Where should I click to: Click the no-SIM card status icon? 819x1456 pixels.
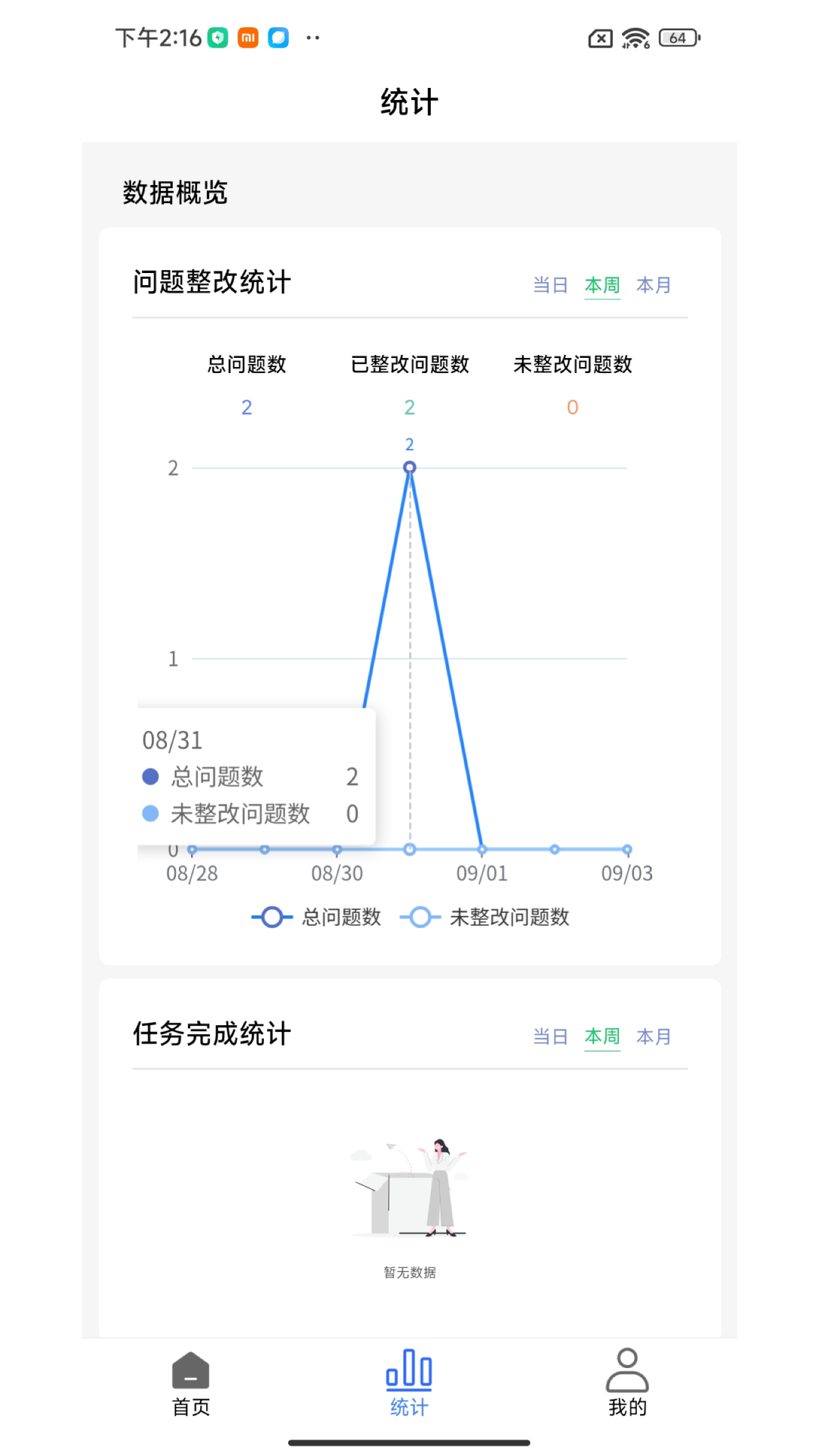coord(600,38)
